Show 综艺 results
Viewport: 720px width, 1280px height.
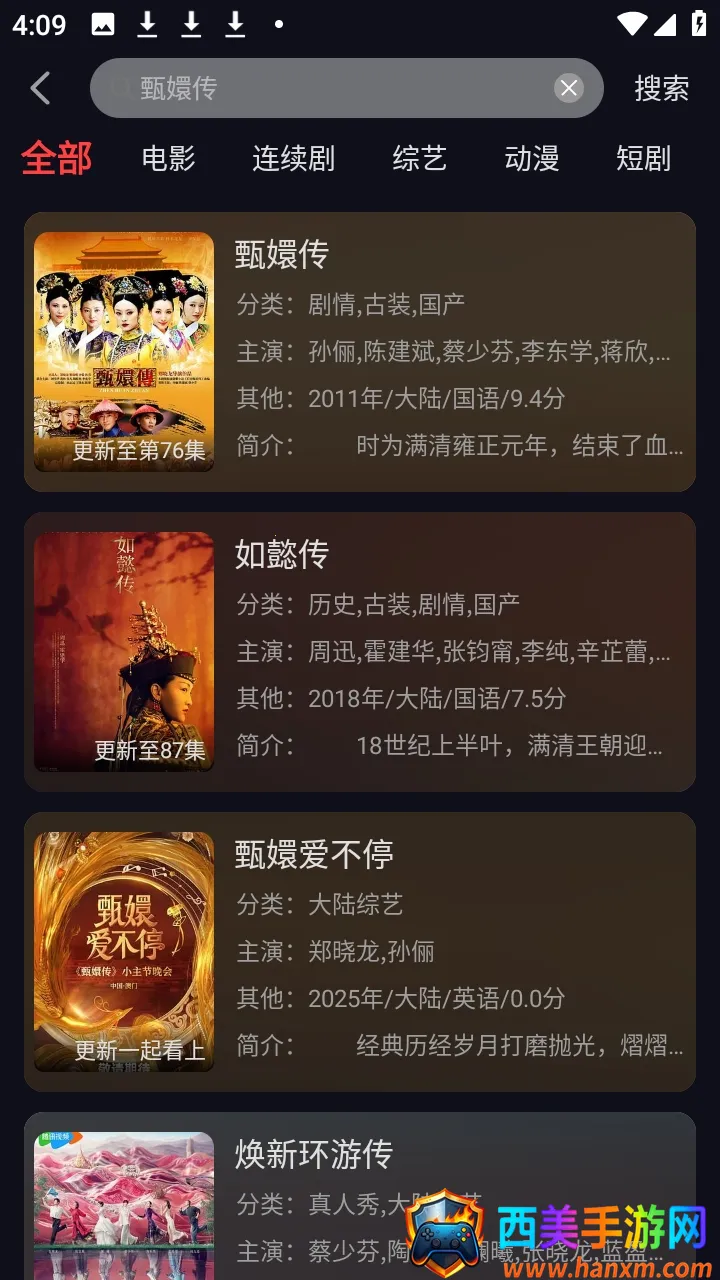419,158
